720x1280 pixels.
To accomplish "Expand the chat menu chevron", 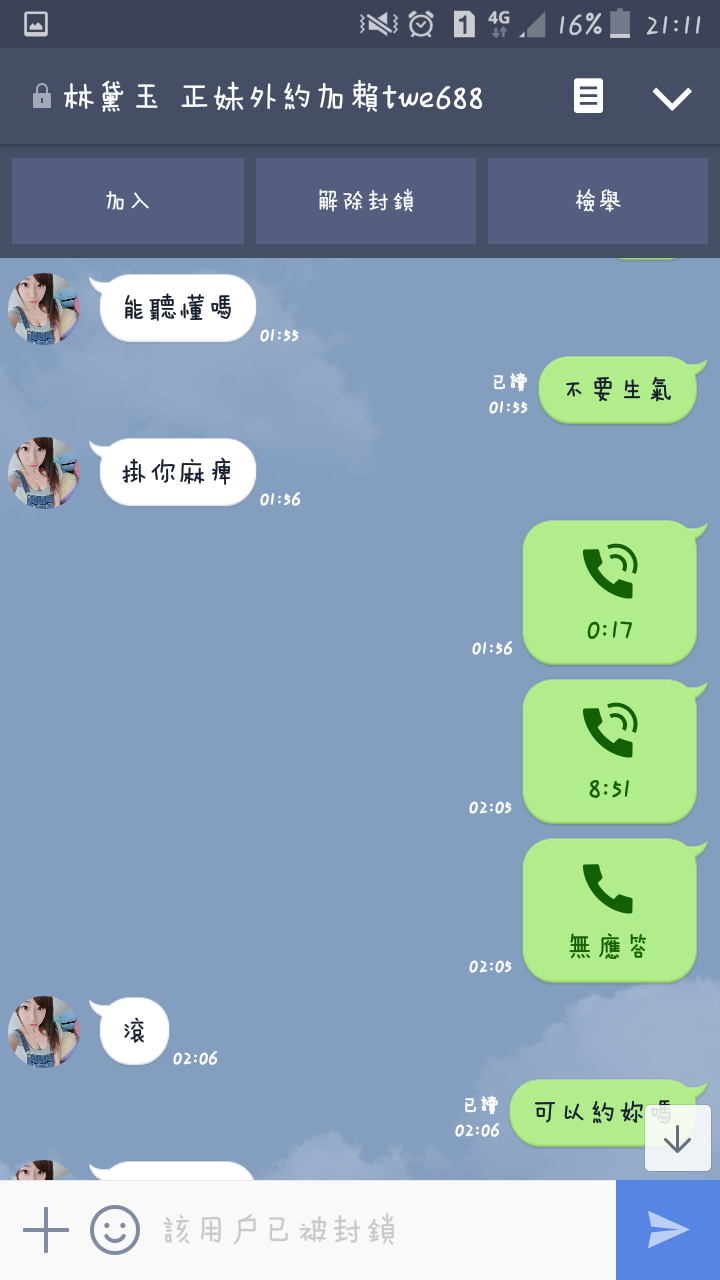I will click(672, 97).
